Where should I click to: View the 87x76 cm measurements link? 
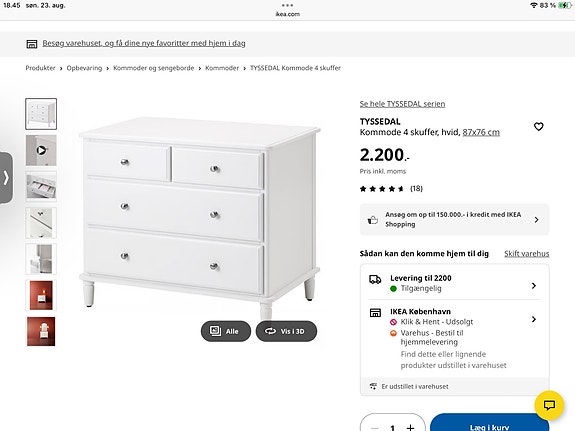pyautogui.click(x=481, y=132)
